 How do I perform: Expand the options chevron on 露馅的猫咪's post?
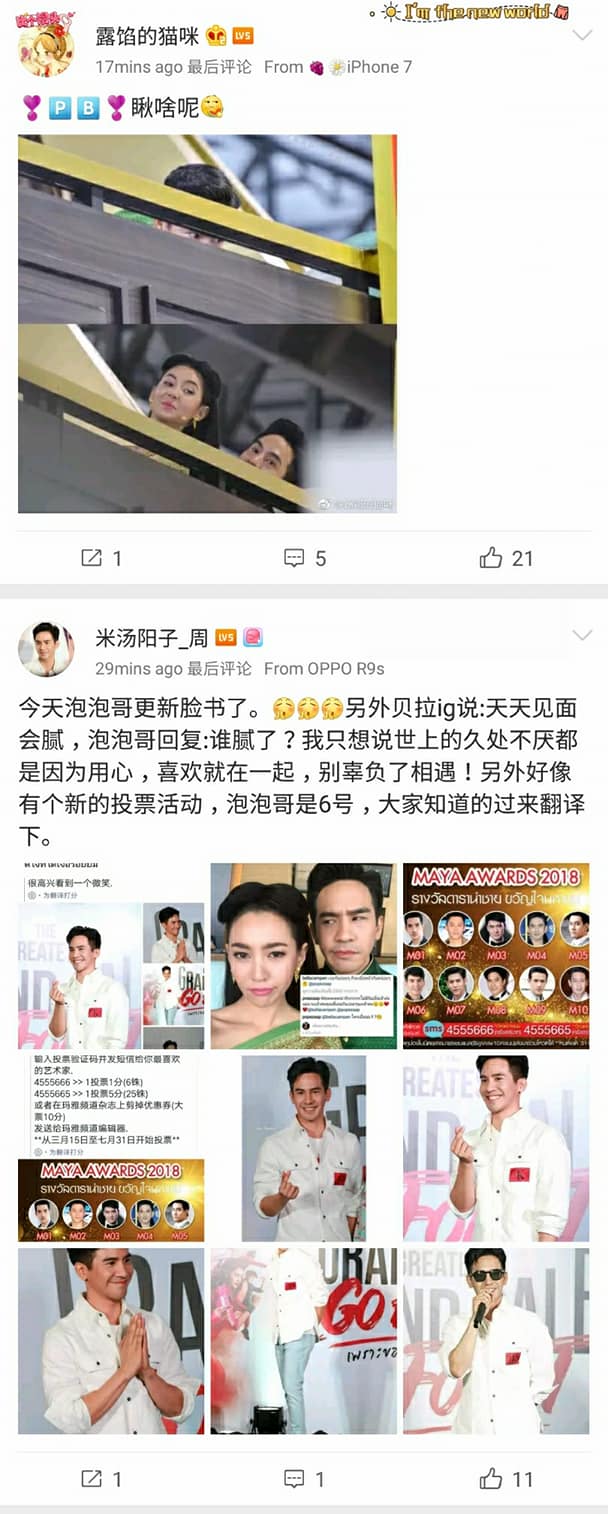[x=582, y=35]
